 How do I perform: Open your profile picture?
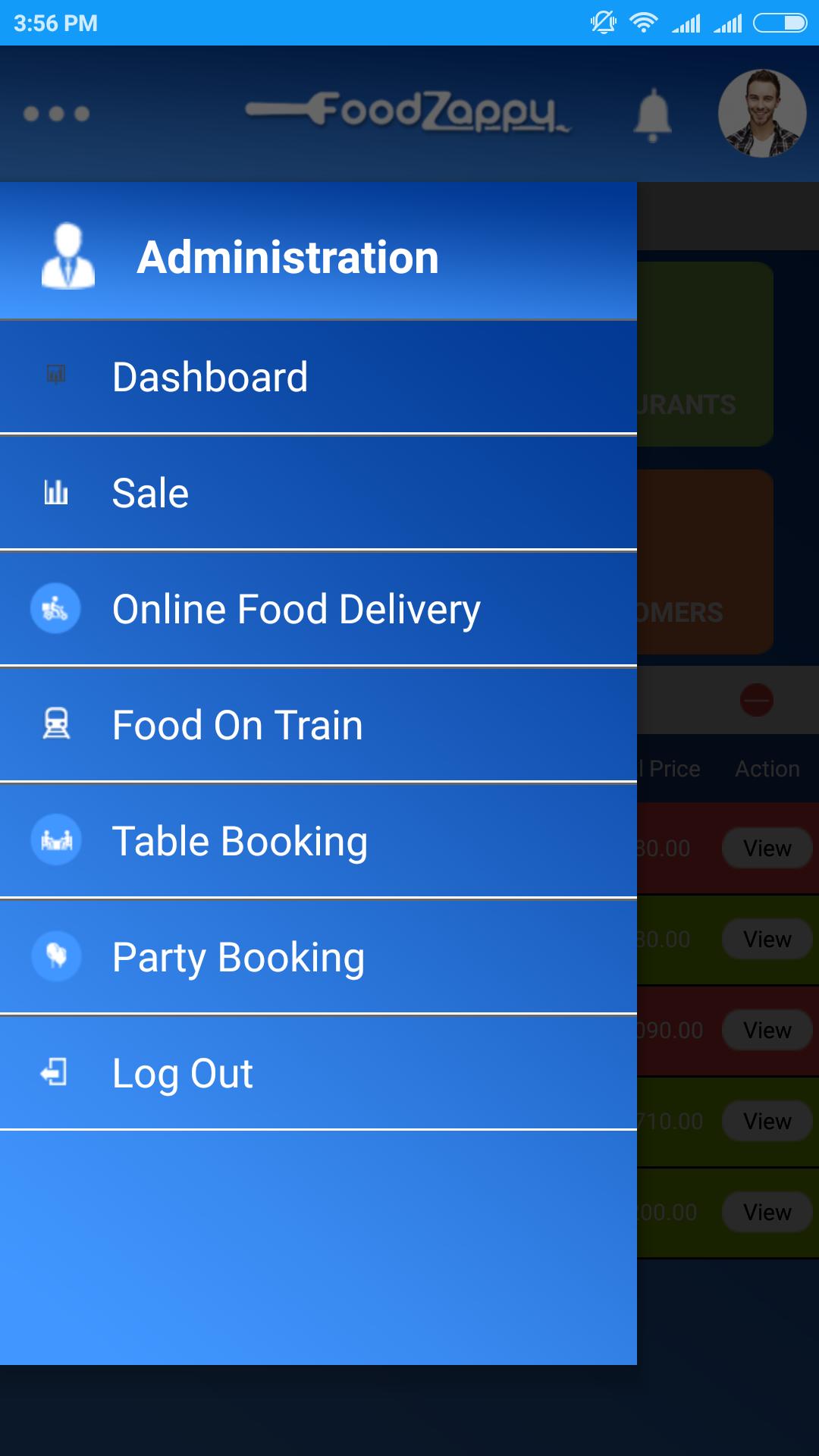(x=761, y=112)
